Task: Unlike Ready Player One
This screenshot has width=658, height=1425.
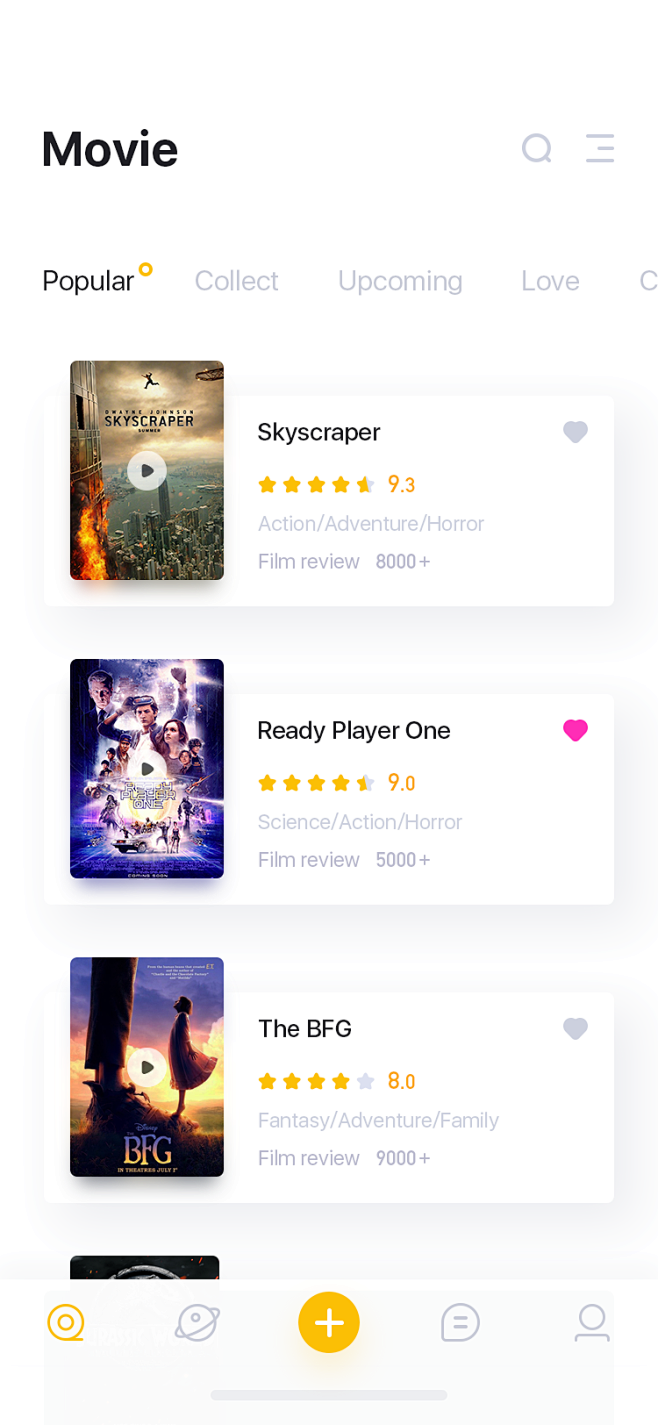Action: pos(575,731)
